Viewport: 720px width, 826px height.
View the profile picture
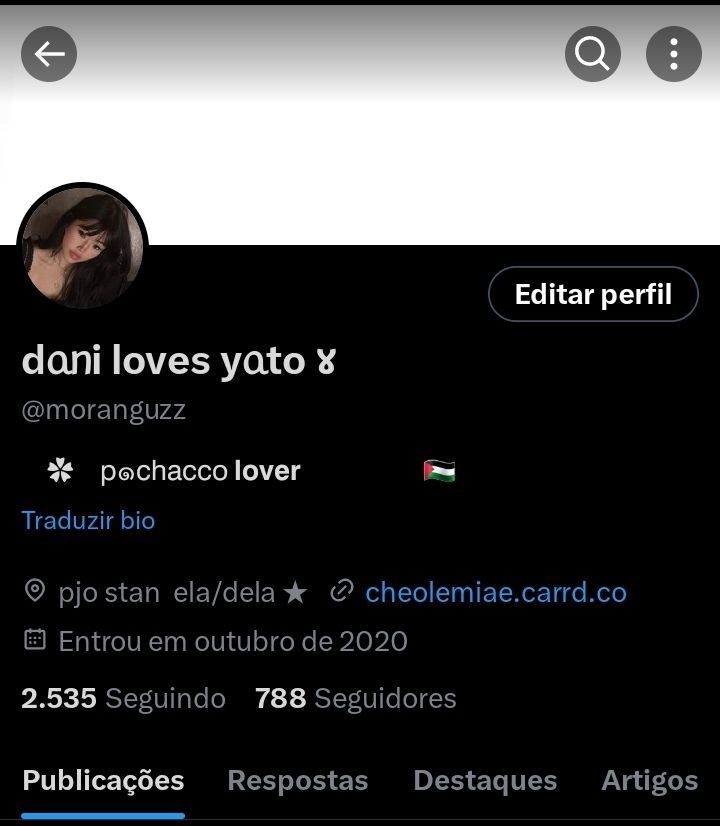83,249
